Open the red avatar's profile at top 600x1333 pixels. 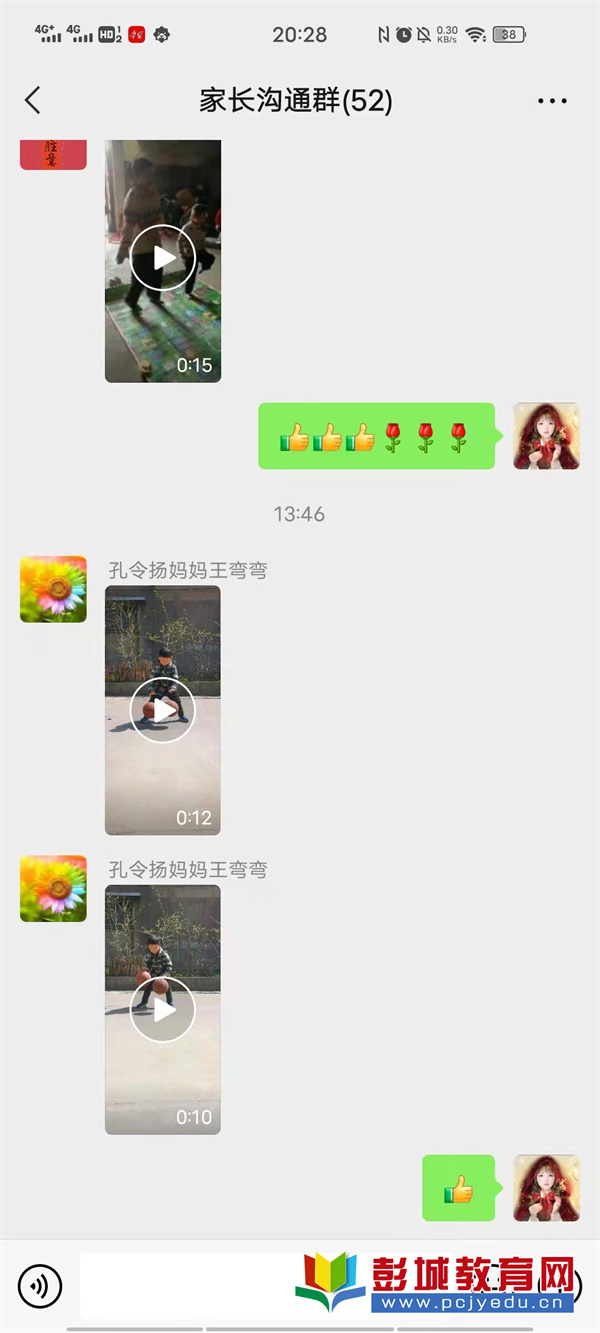coord(54,154)
